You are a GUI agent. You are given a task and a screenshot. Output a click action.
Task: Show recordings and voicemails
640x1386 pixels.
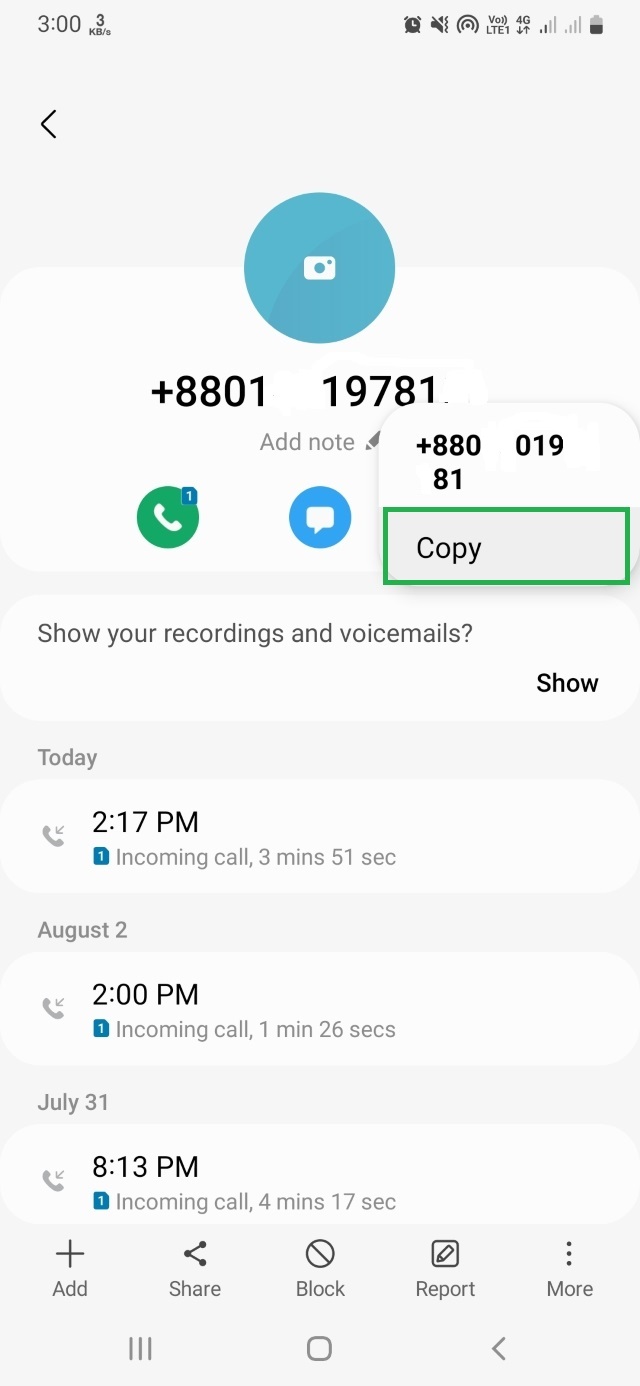pyautogui.click(x=566, y=683)
